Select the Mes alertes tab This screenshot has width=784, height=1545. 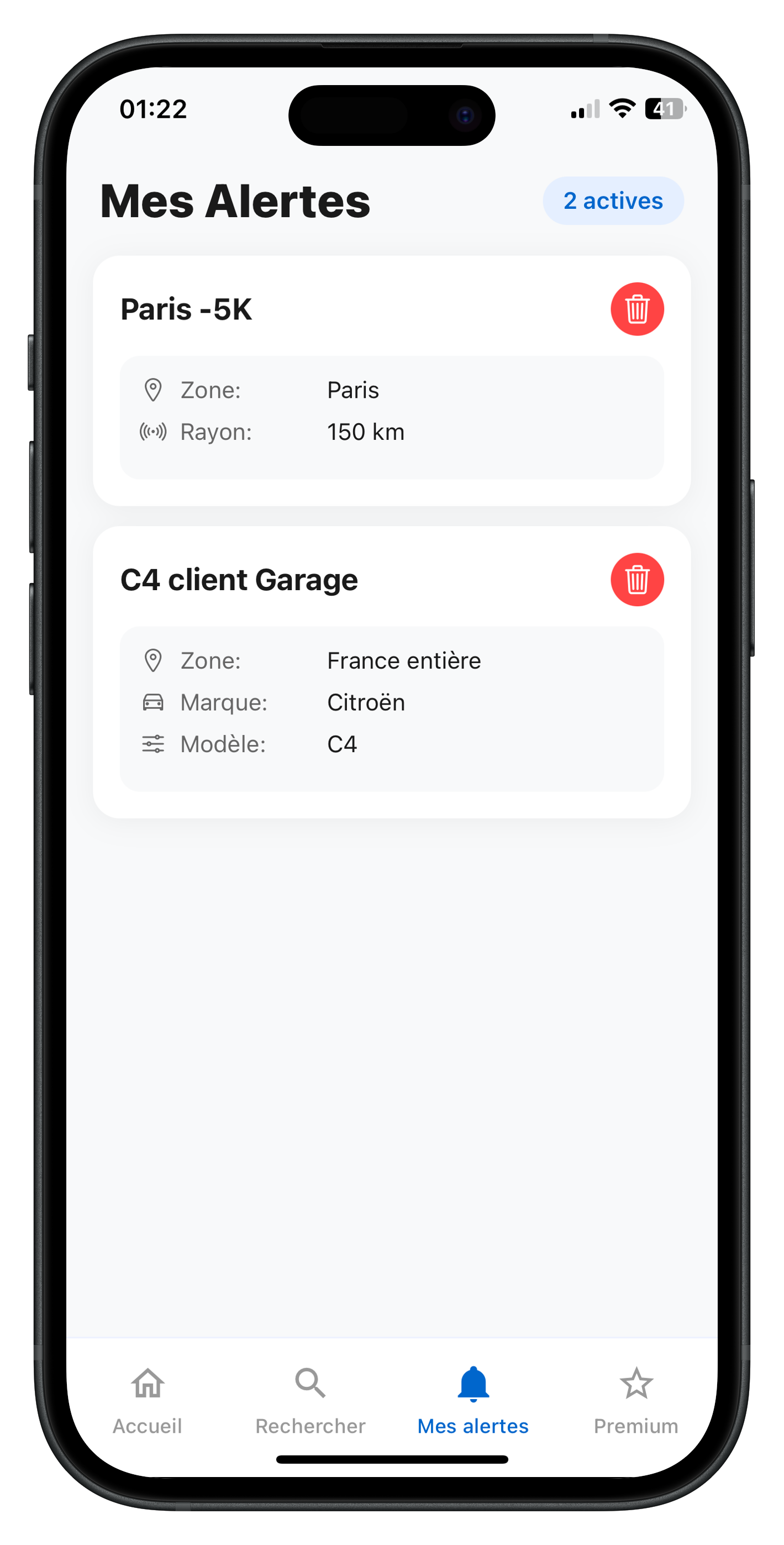[473, 1400]
